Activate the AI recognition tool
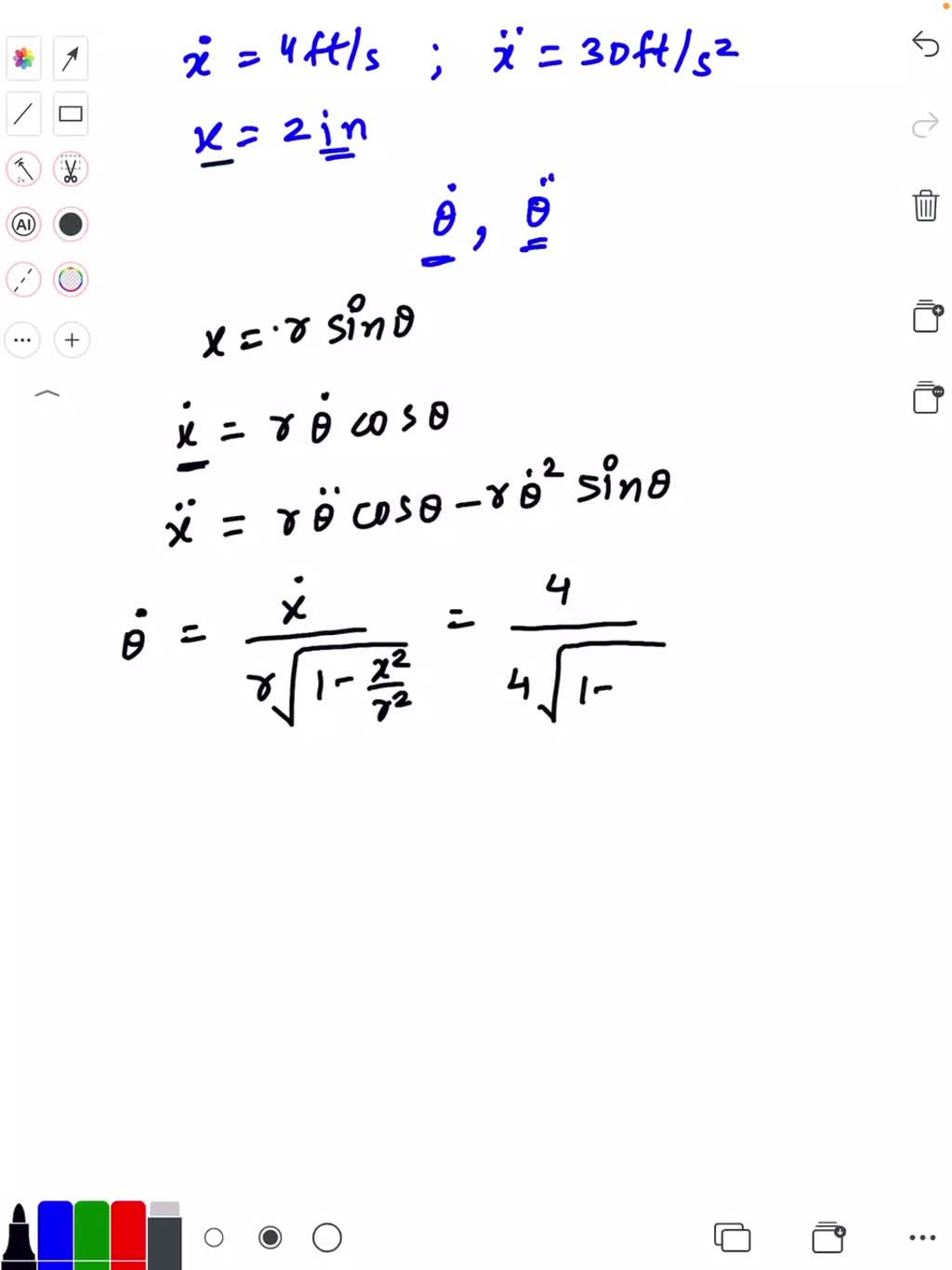 click(x=24, y=224)
